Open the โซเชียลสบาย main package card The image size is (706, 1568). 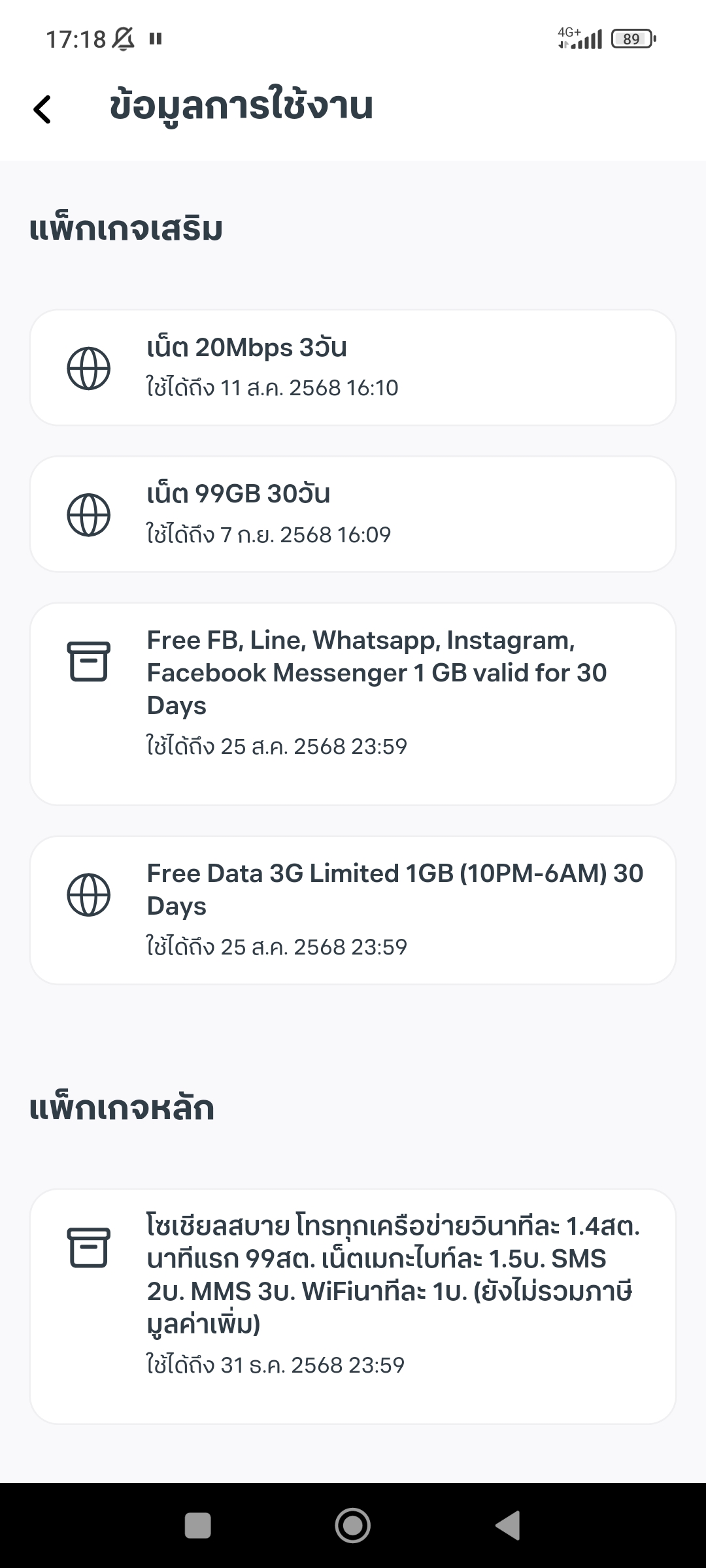(353, 1306)
